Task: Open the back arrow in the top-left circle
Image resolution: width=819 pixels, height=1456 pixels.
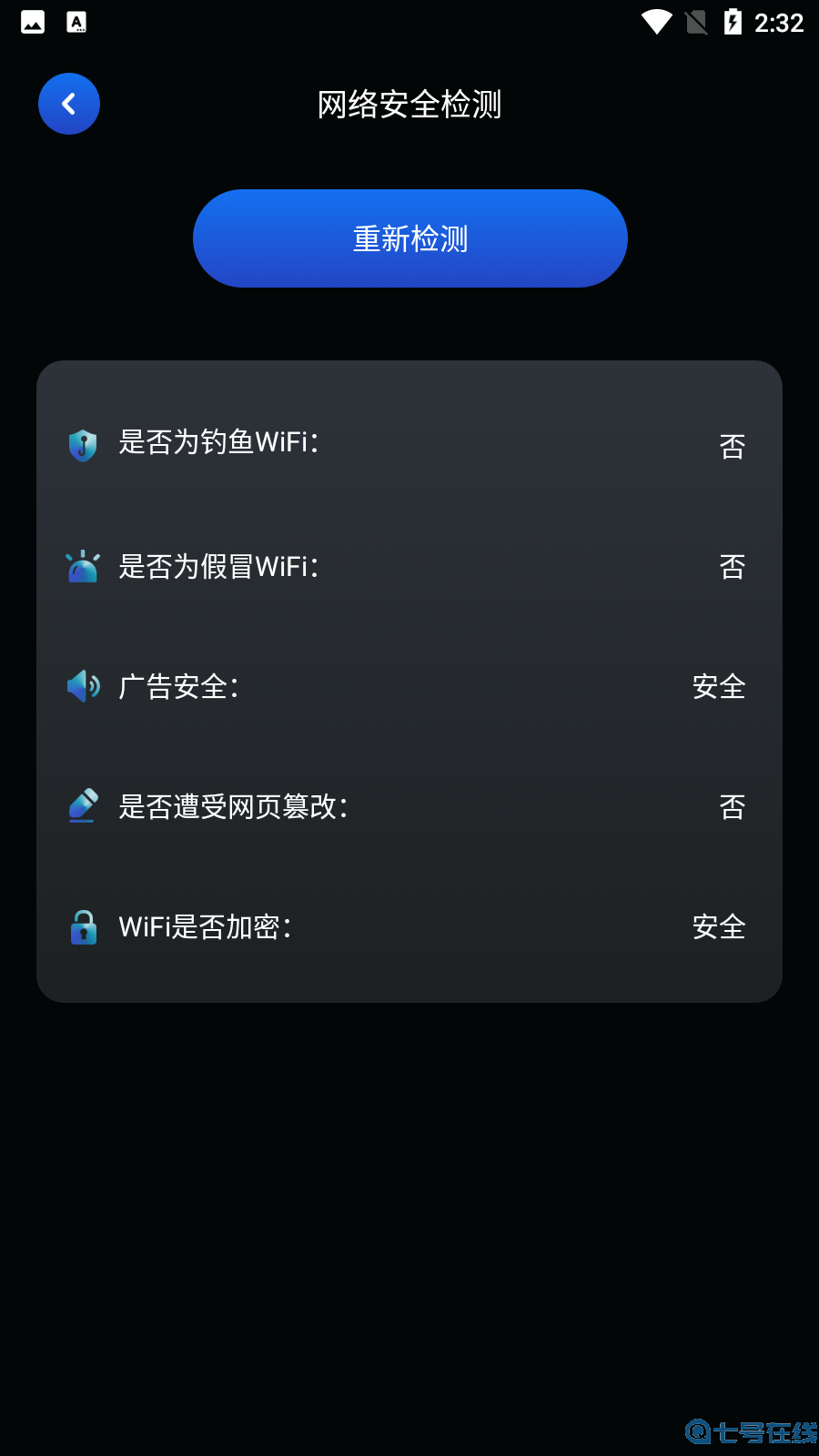Action: click(x=68, y=104)
